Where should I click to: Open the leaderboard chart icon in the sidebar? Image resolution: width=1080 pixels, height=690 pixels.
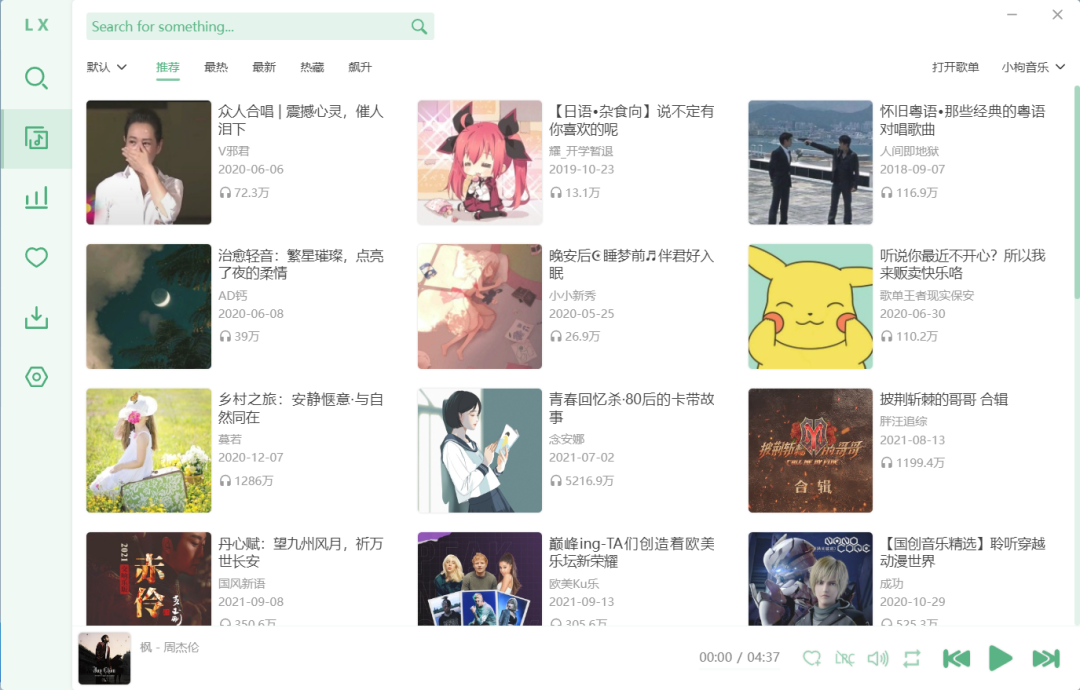pos(36,198)
